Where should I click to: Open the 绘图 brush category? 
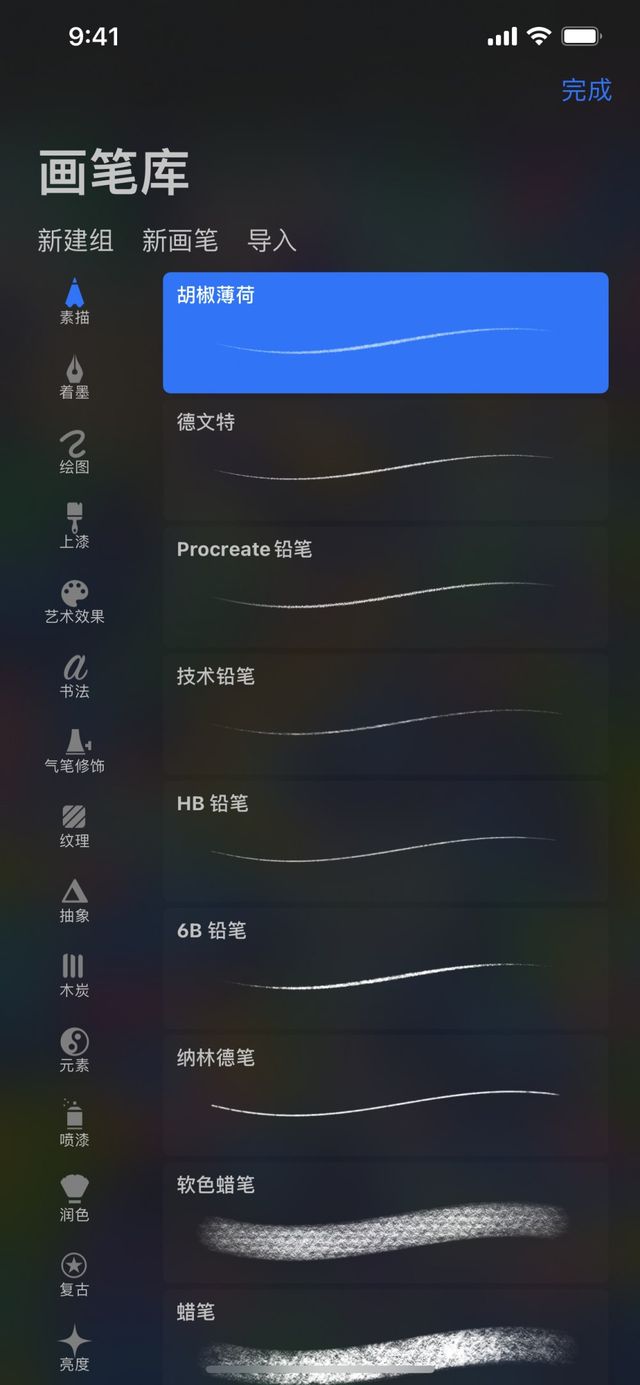coord(74,452)
